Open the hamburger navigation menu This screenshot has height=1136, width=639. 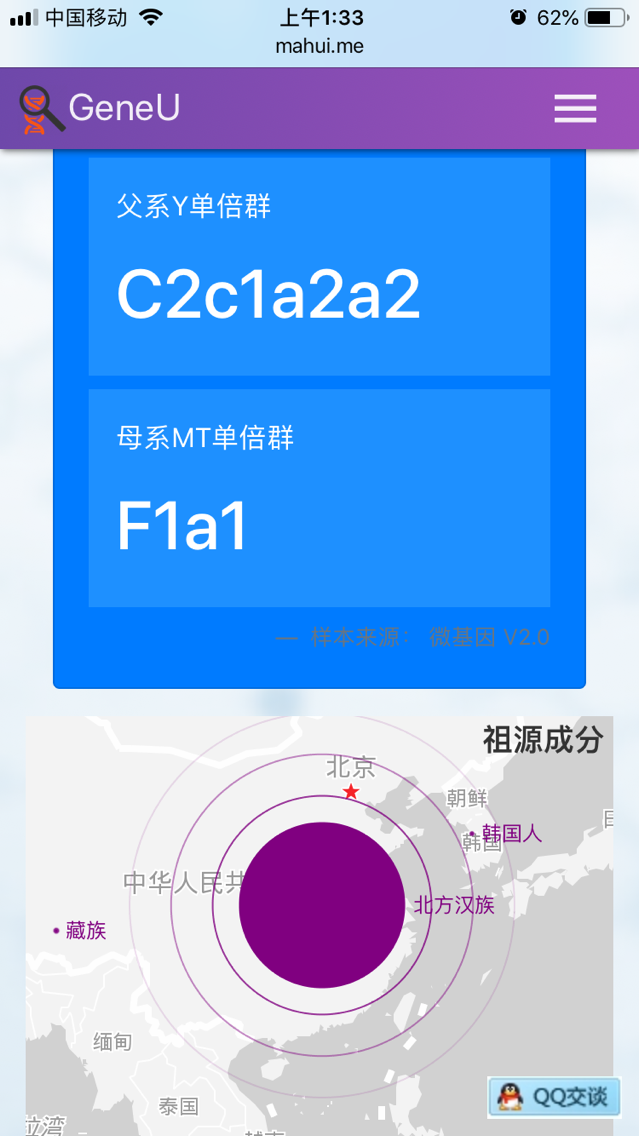coord(575,108)
